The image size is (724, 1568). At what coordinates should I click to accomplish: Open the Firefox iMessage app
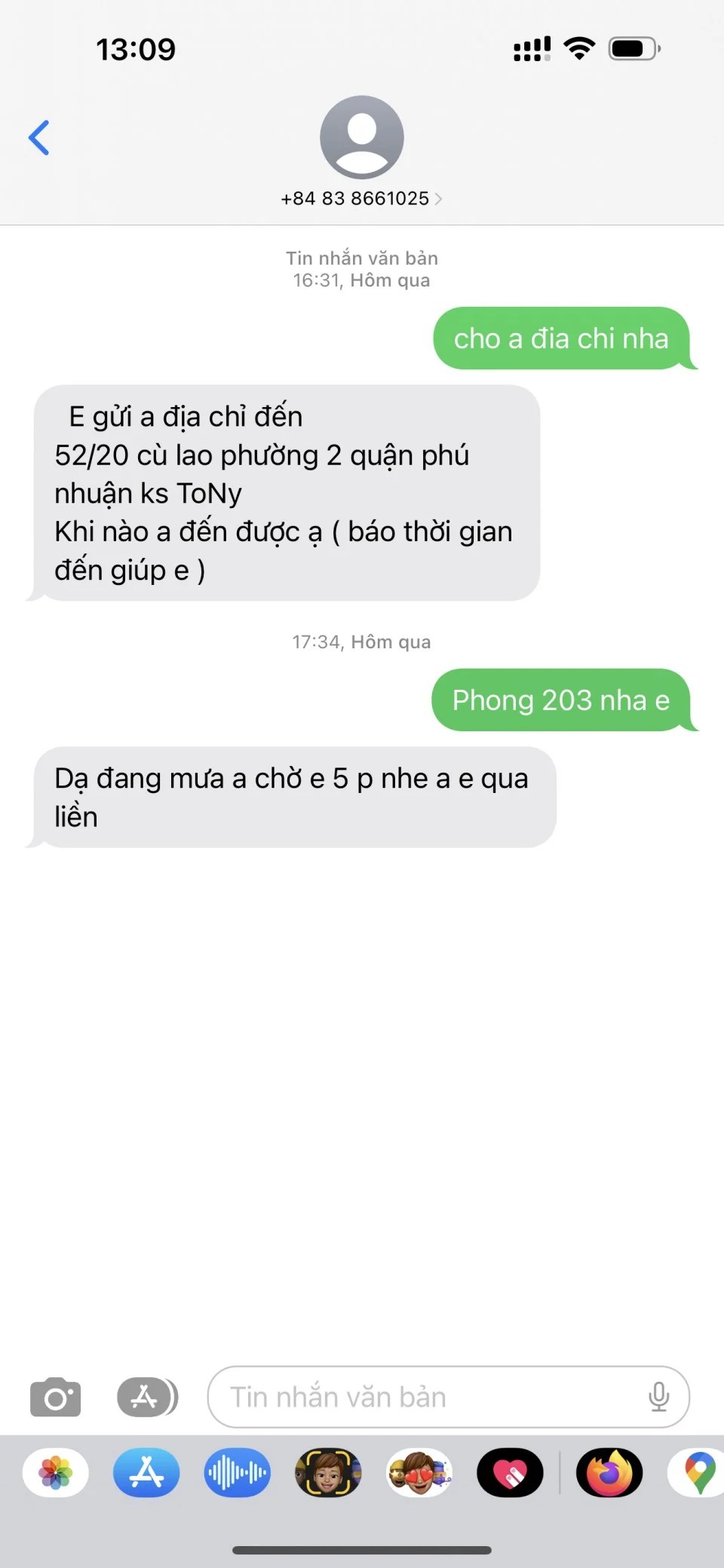point(609,1472)
